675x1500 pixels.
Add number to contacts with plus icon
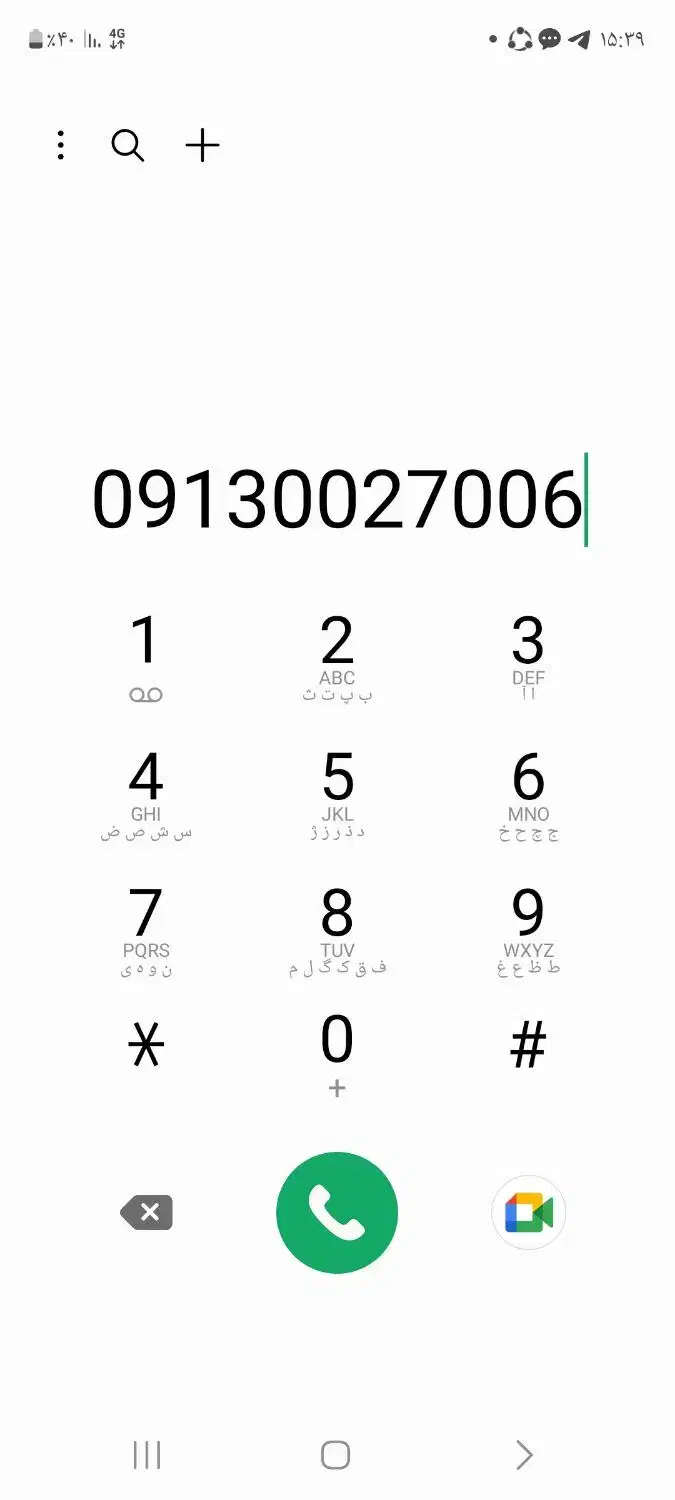pos(202,146)
